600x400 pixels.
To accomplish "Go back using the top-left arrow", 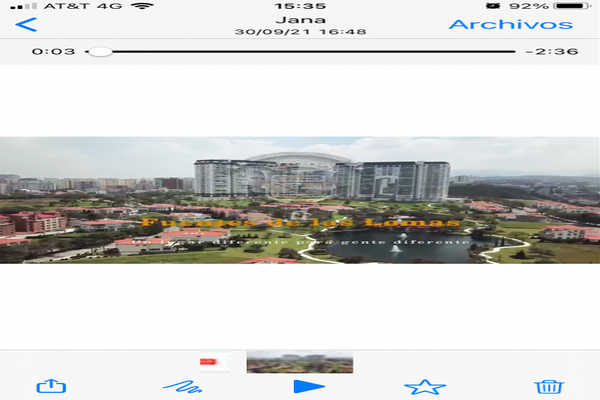I will click(x=27, y=25).
